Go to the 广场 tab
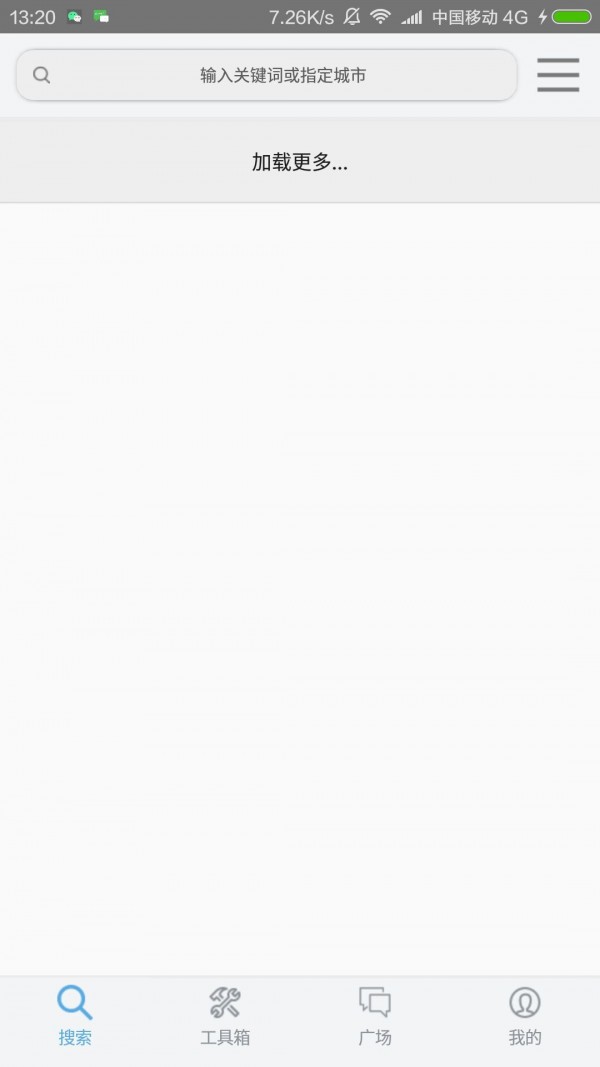The image size is (600, 1067). tap(375, 1016)
